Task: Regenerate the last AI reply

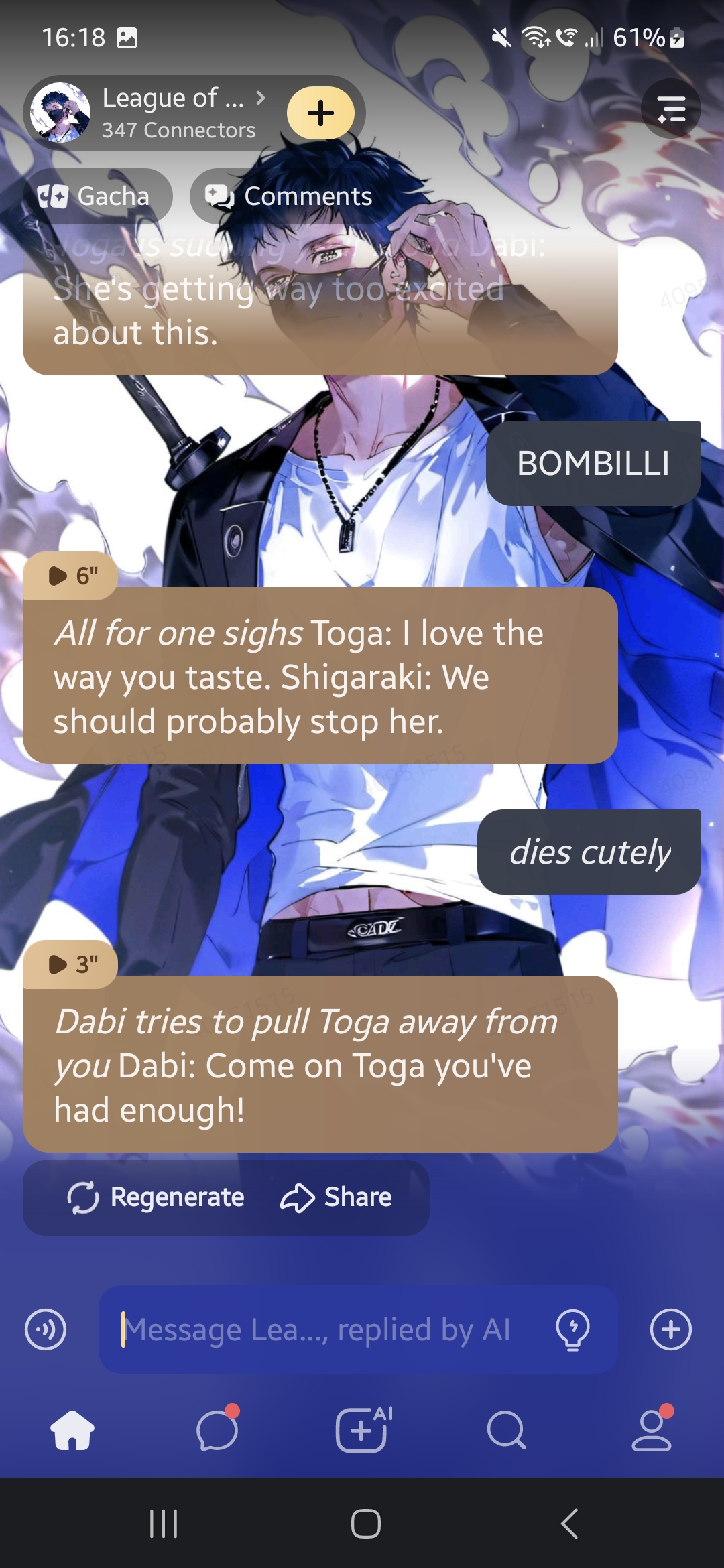Action: point(156,1197)
